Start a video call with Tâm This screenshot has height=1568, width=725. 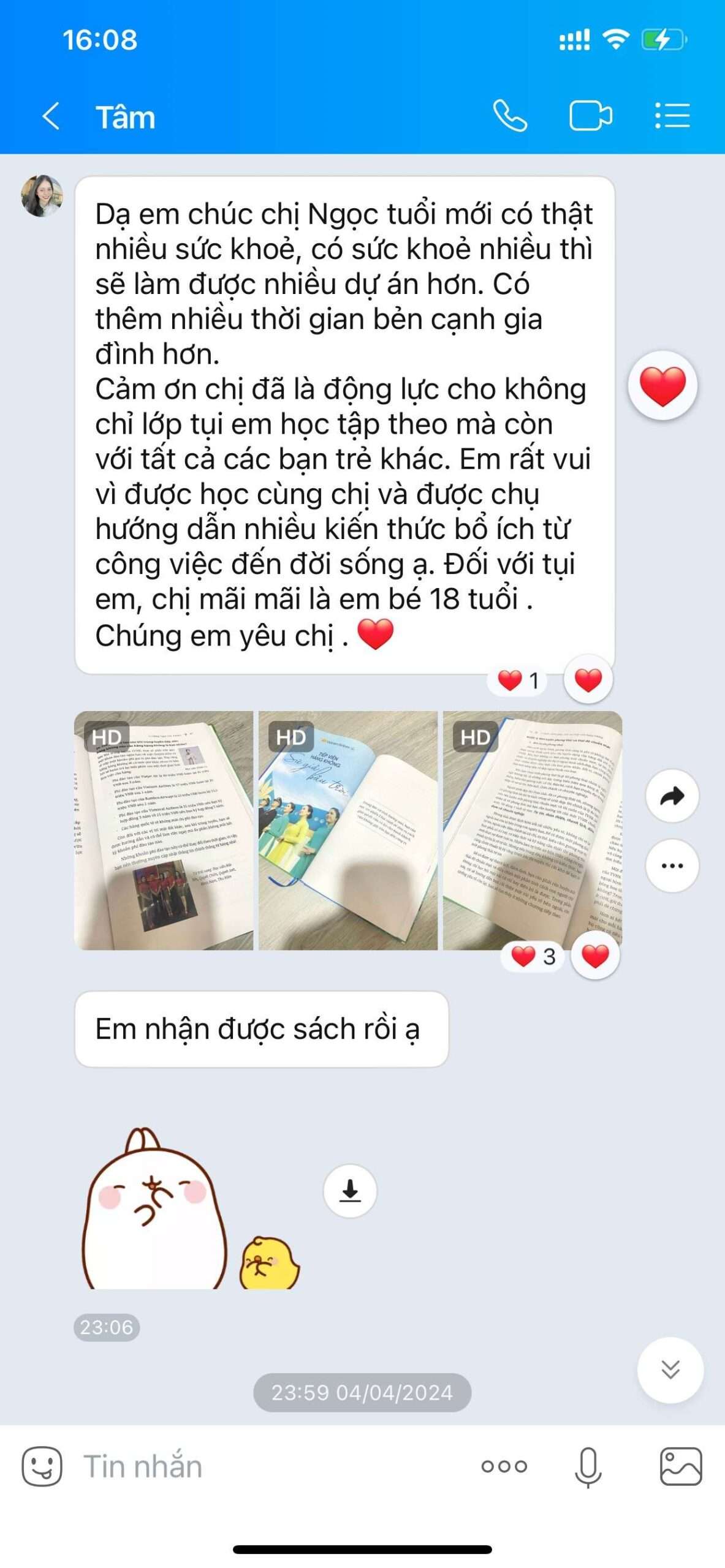coord(590,116)
